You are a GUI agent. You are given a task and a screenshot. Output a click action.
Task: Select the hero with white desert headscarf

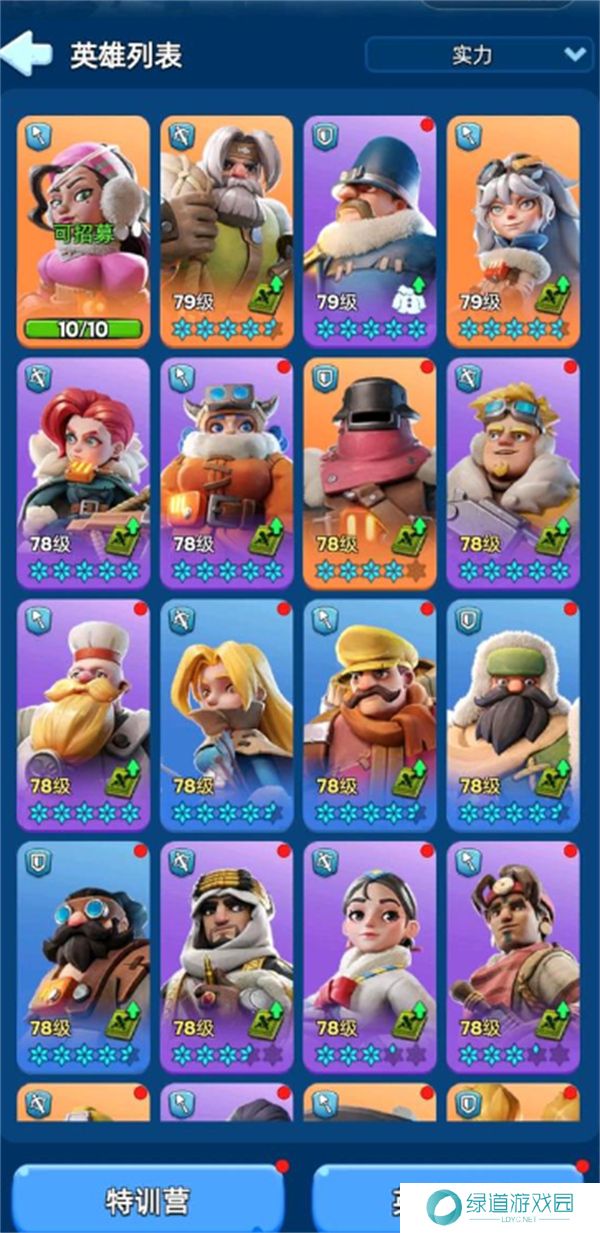pos(226,955)
